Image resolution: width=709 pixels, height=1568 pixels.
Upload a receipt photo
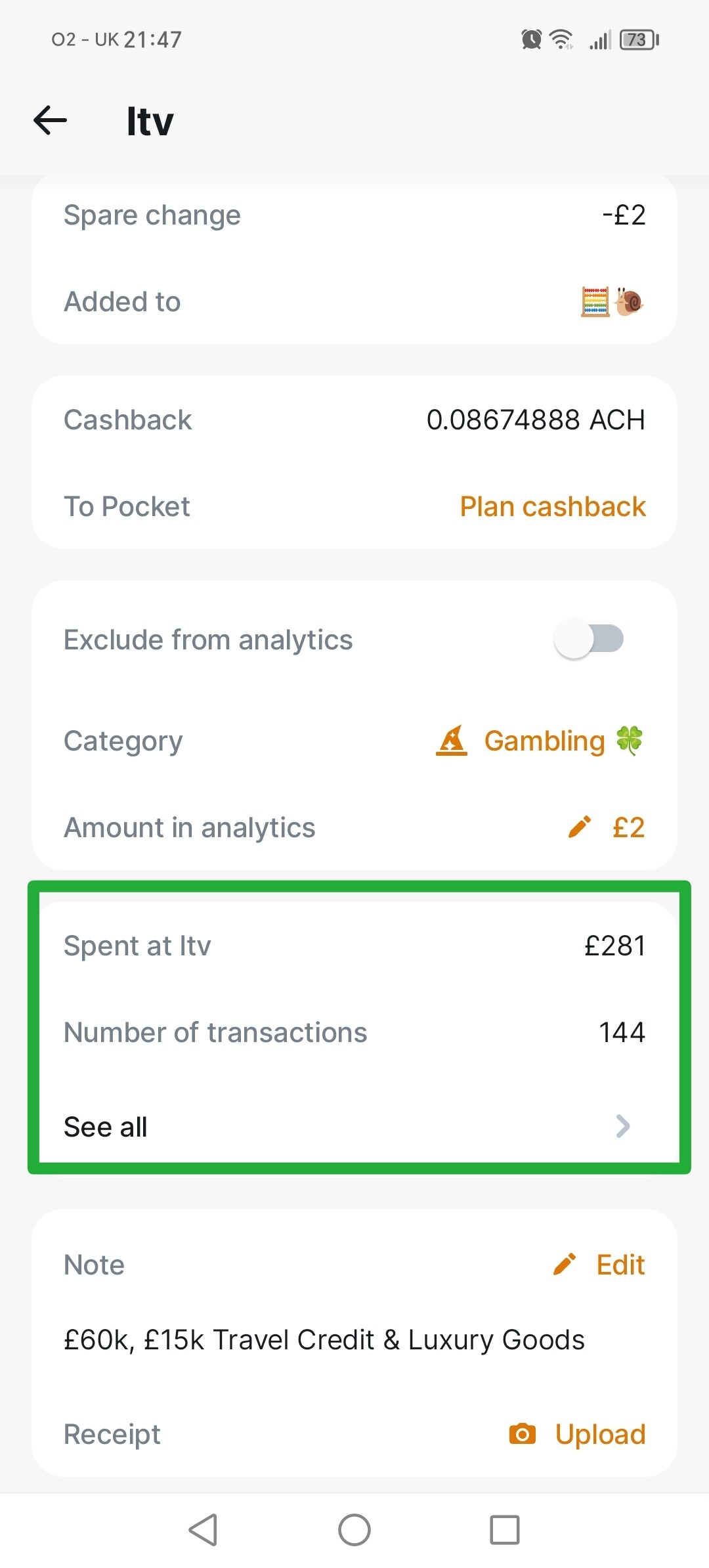pos(578,1434)
